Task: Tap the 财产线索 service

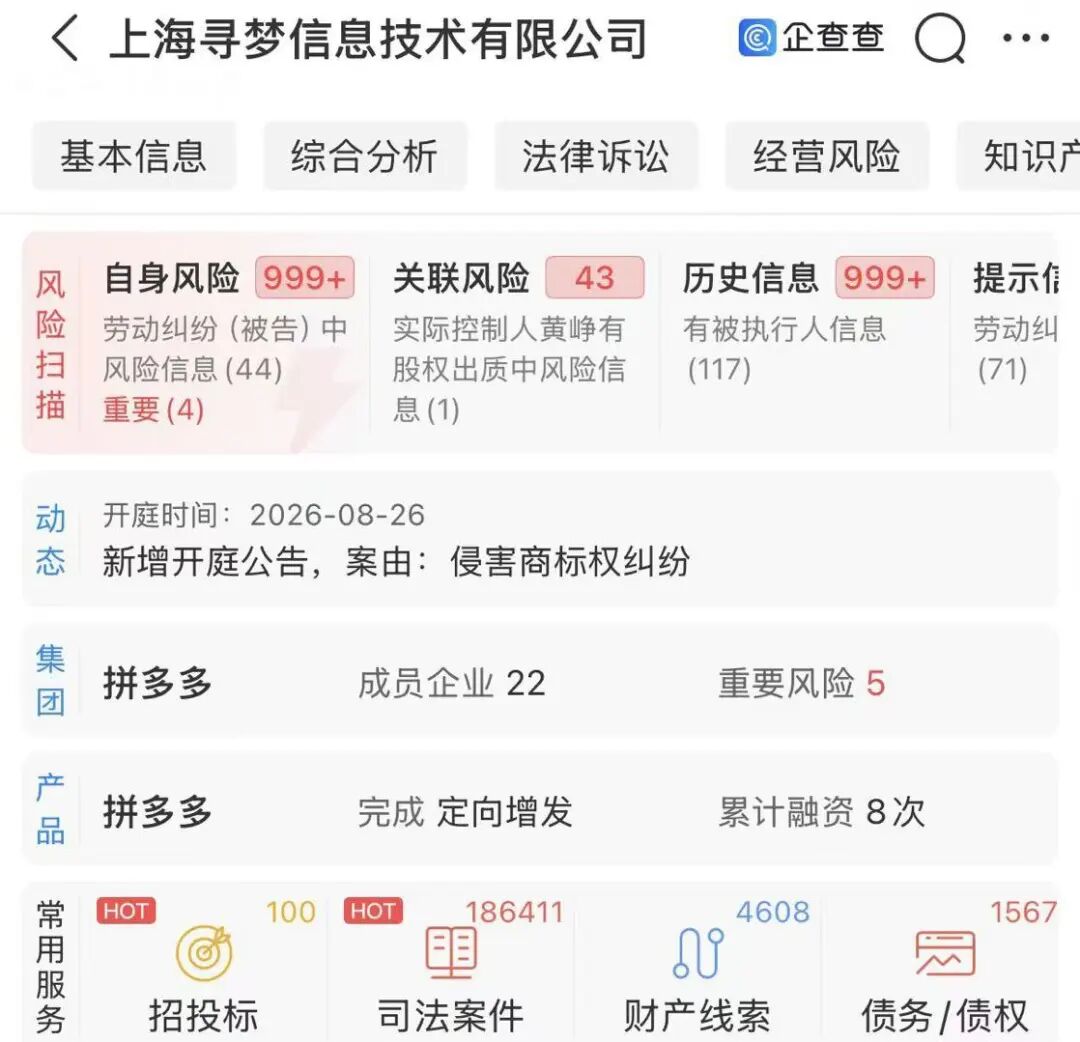Action: 697,968
